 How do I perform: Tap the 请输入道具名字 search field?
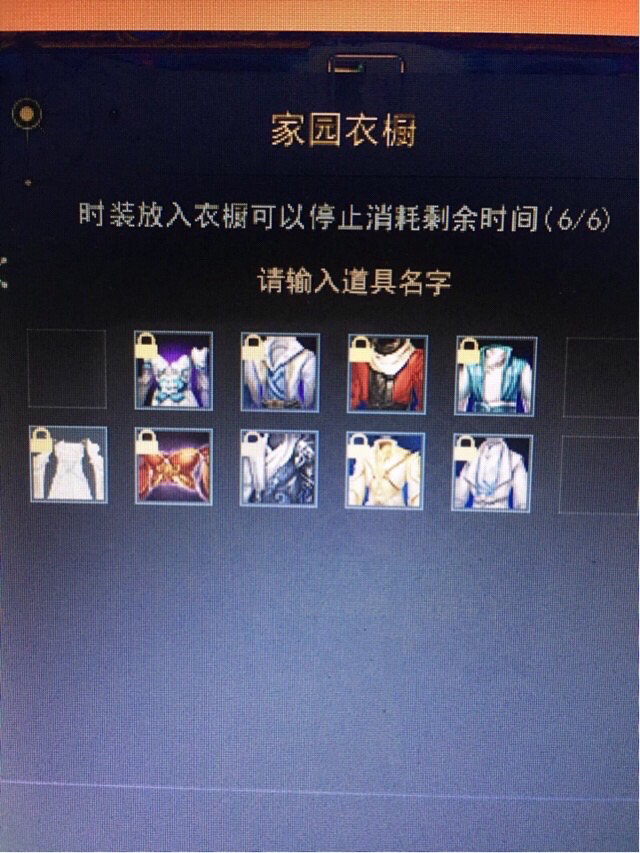pos(355,282)
